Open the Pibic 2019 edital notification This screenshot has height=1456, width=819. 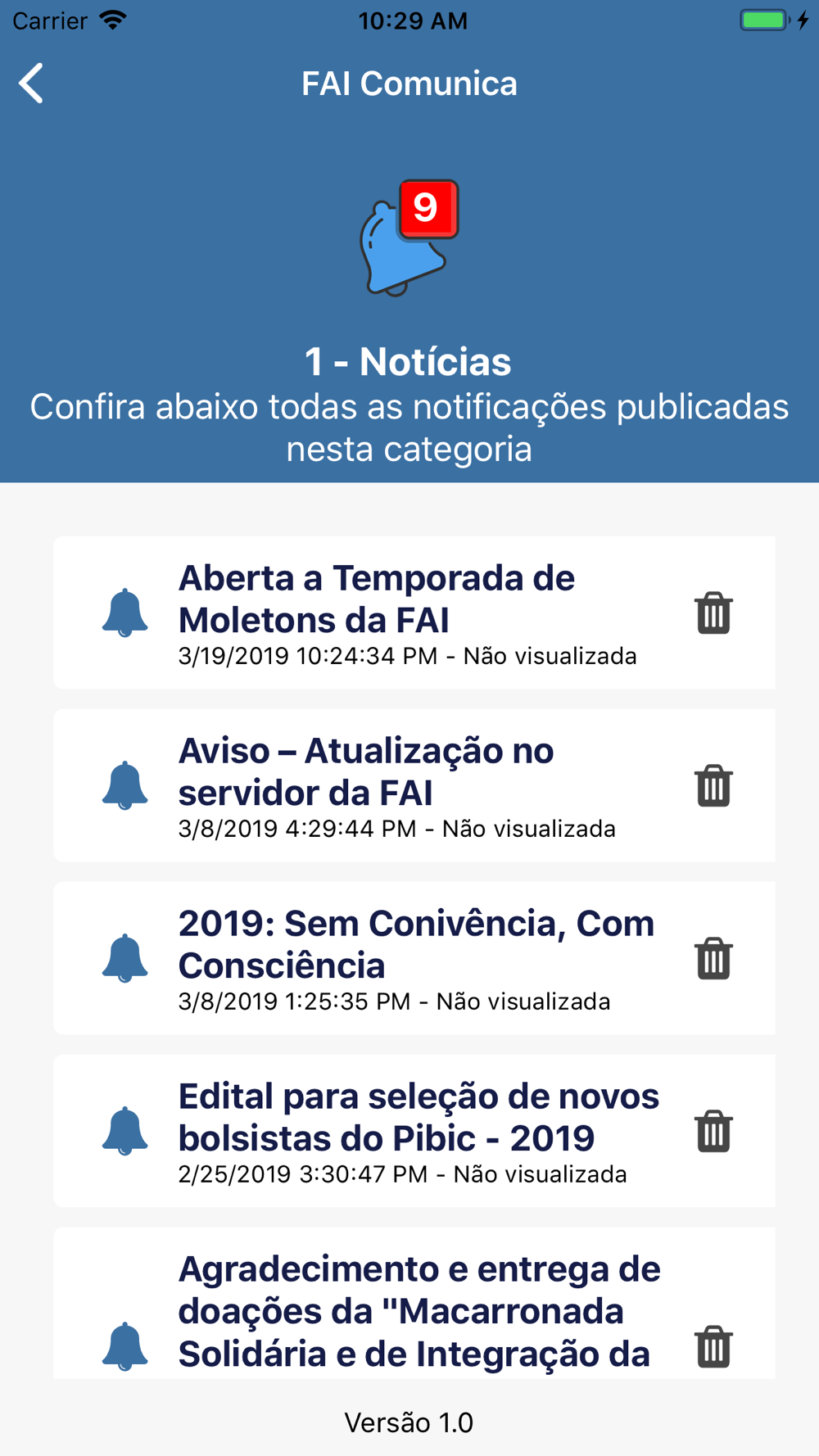point(414,1131)
